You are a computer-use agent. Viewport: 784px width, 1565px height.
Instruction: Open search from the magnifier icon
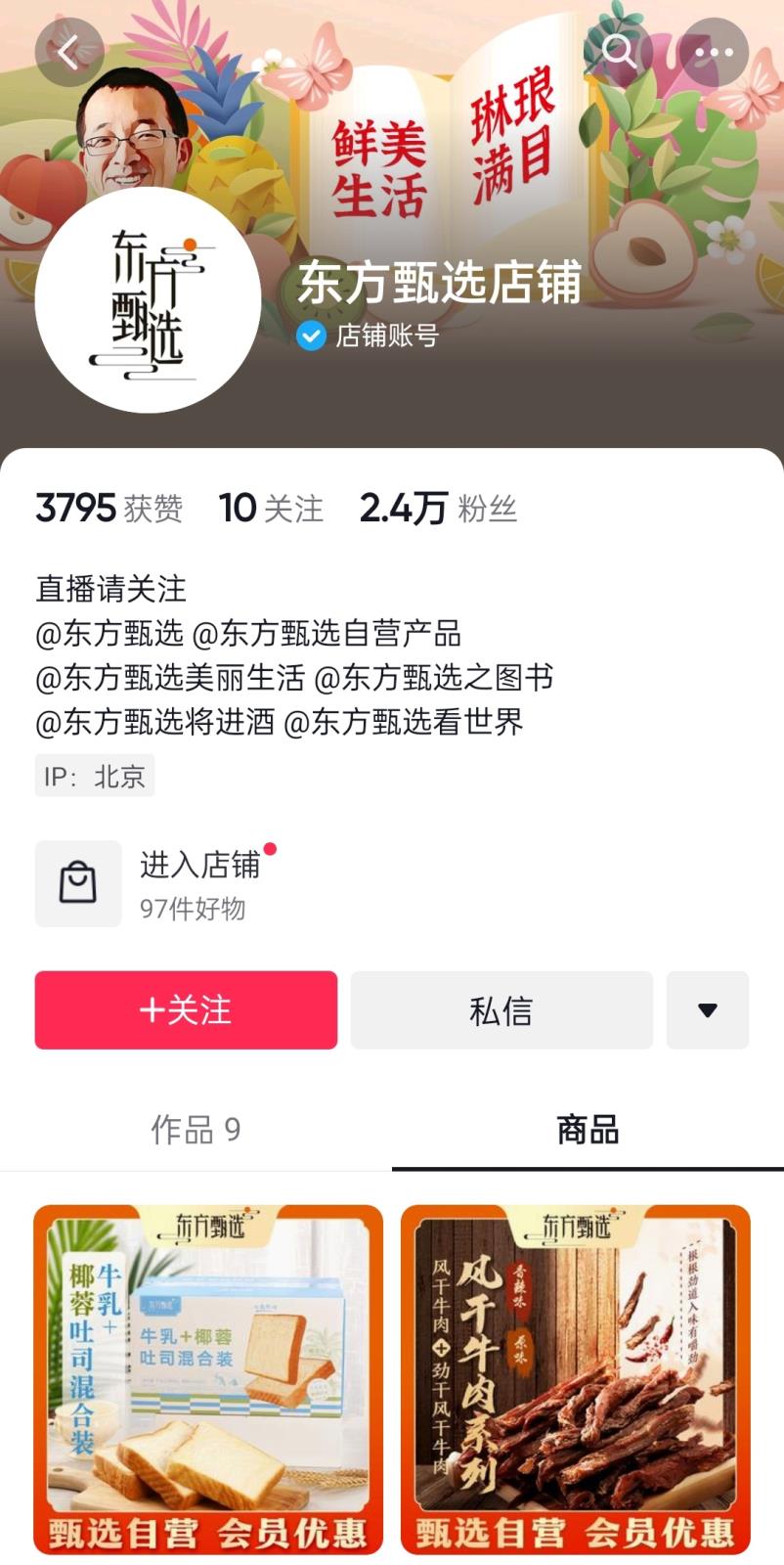pyautogui.click(x=618, y=52)
